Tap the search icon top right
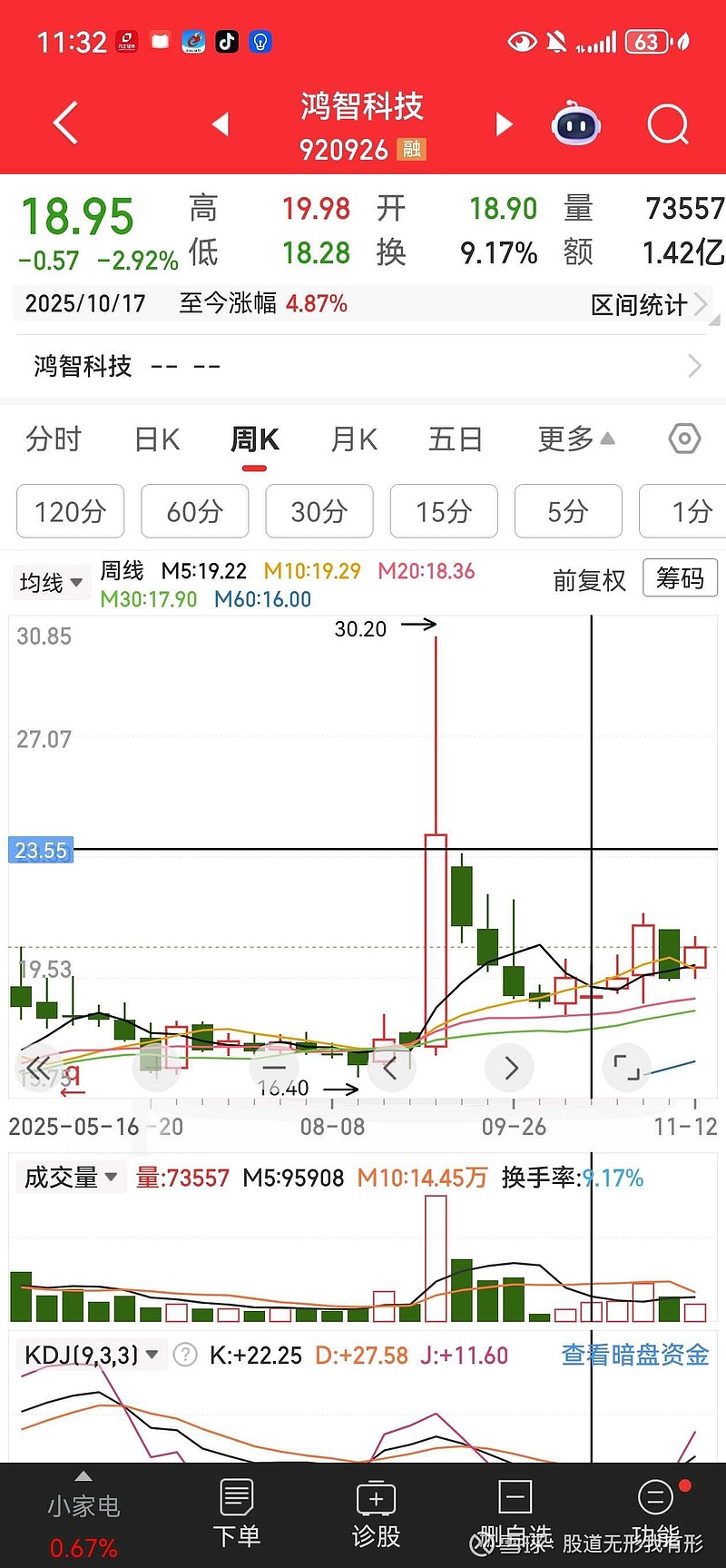Viewport: 726px width, 1568px height. click(668, 124)
